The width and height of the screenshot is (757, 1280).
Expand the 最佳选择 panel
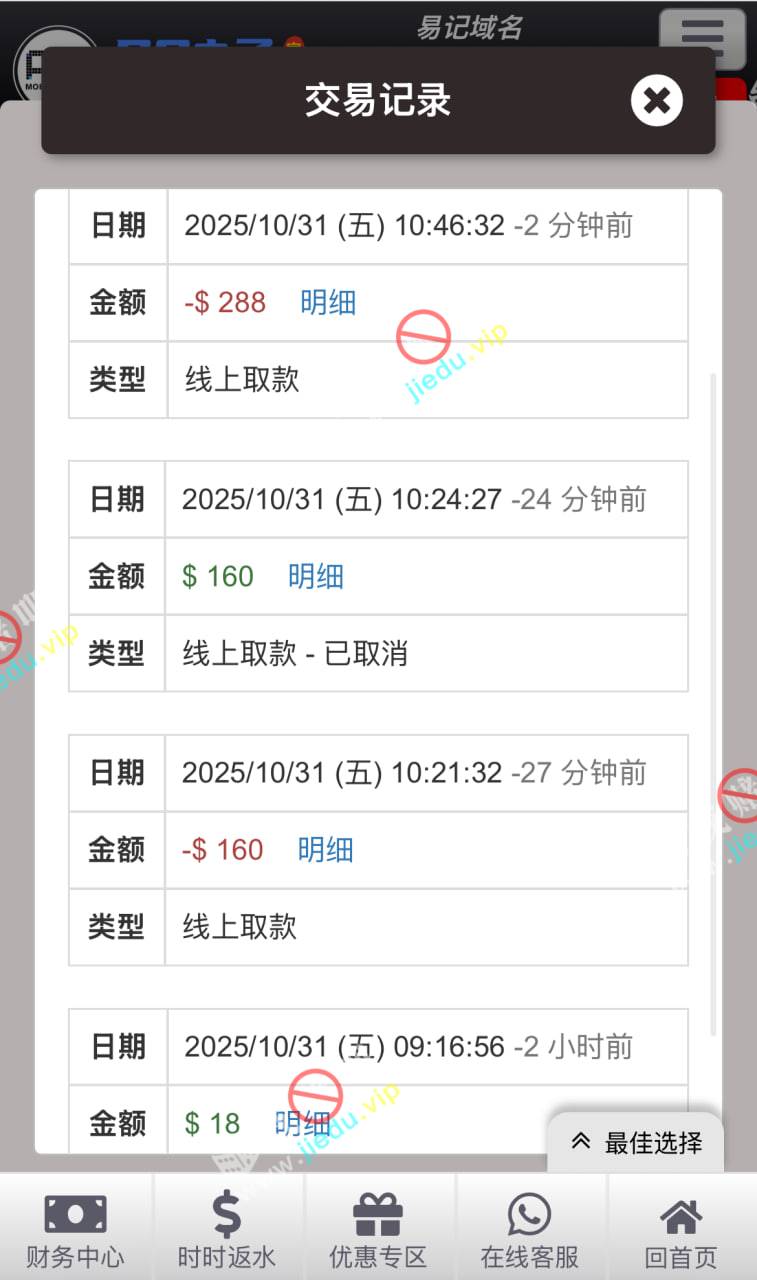point(636,1142)
